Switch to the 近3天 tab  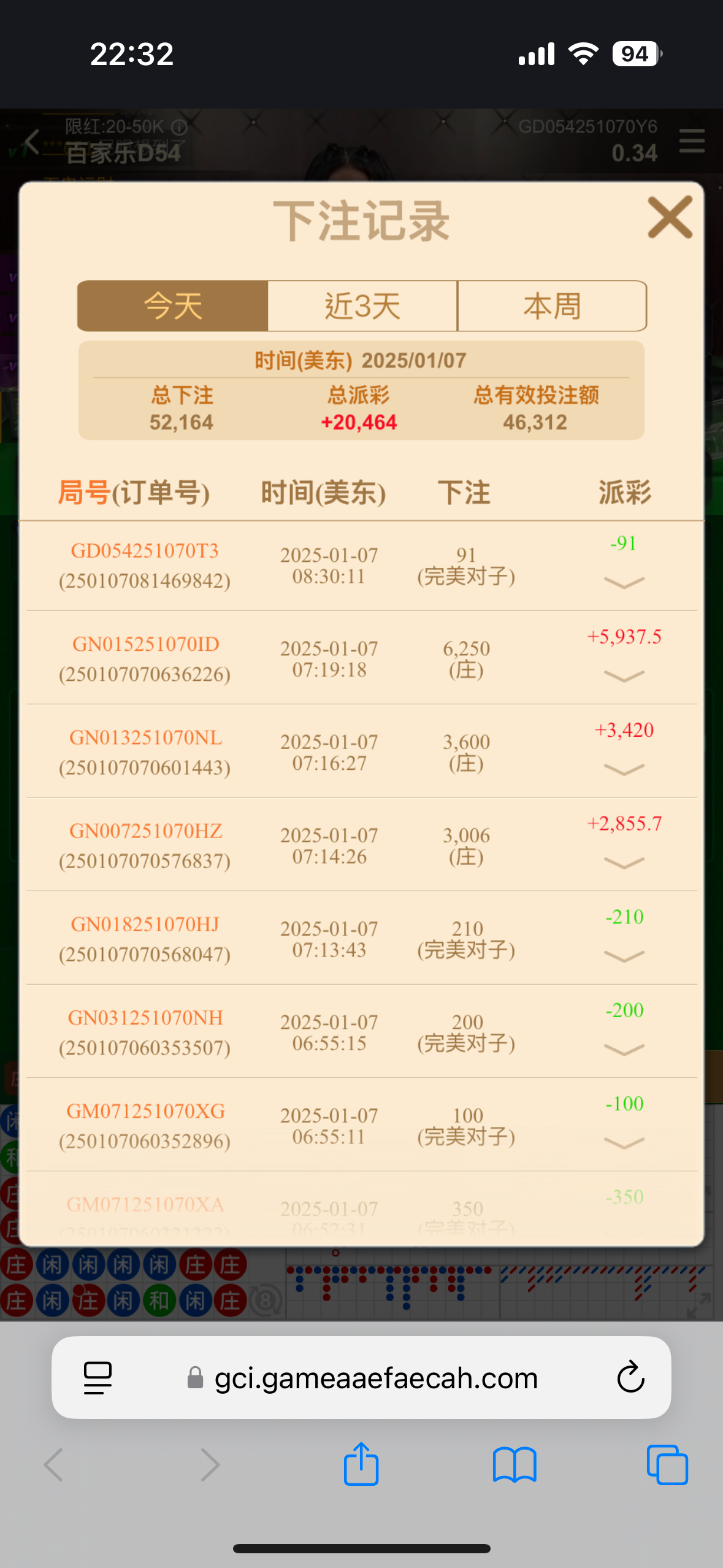(362, 306)
